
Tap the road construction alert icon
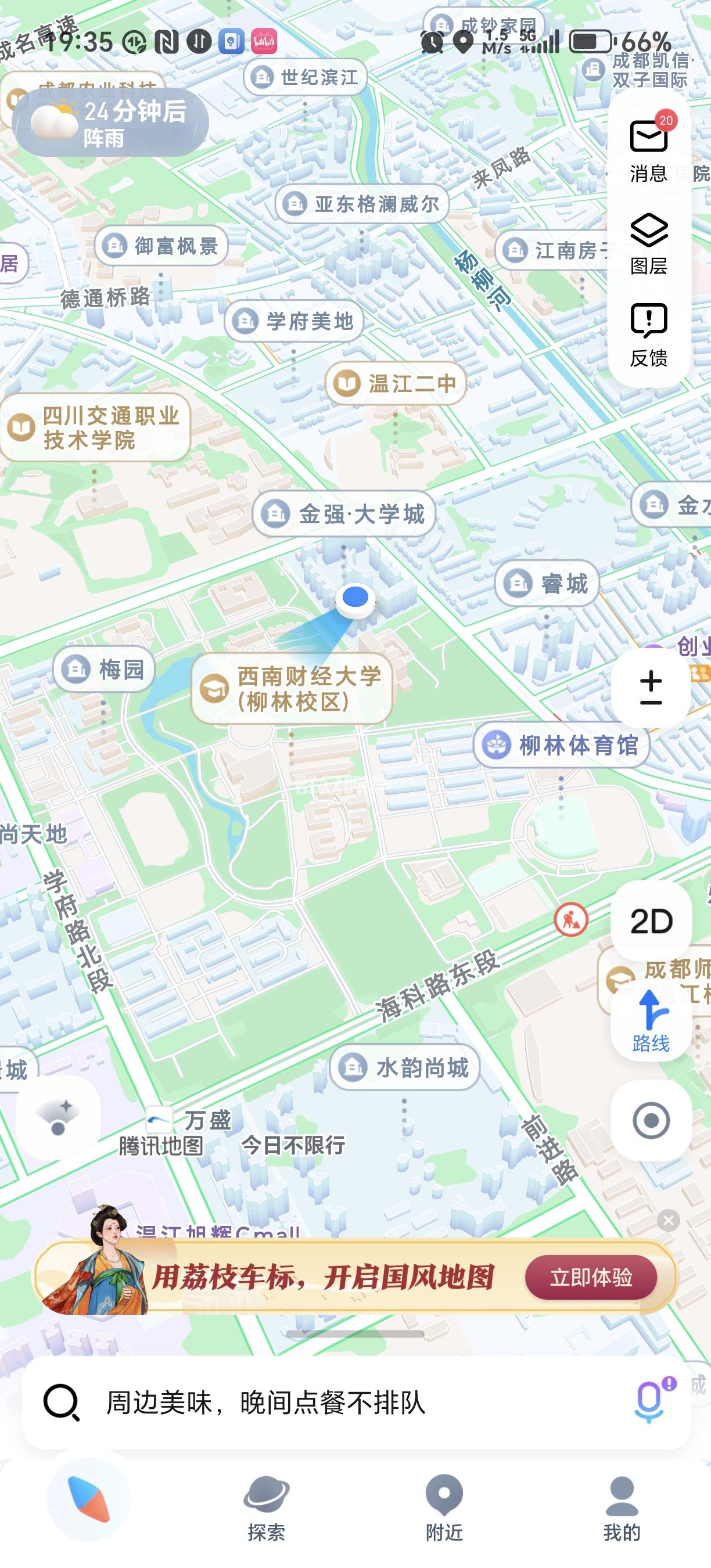(x=571, y=919)
